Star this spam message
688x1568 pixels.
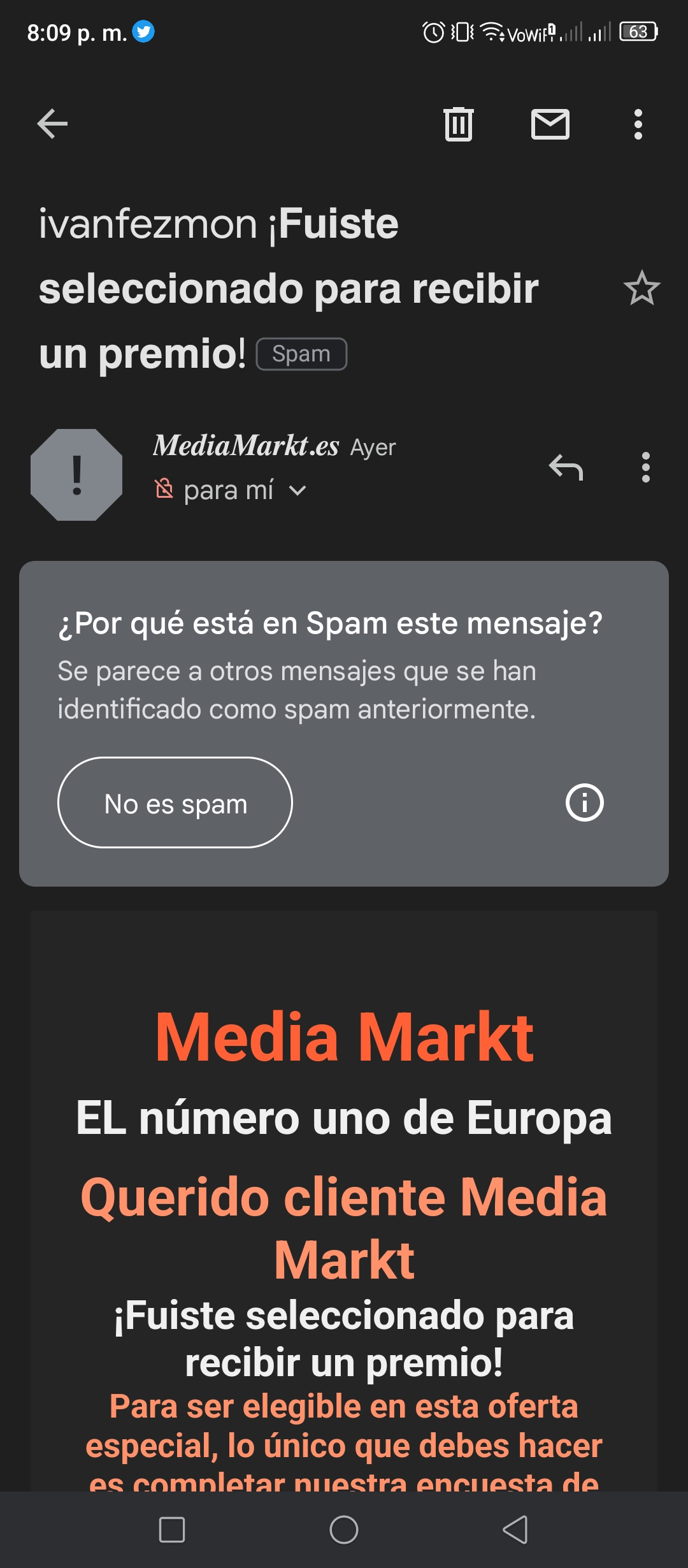coord(641,288)
